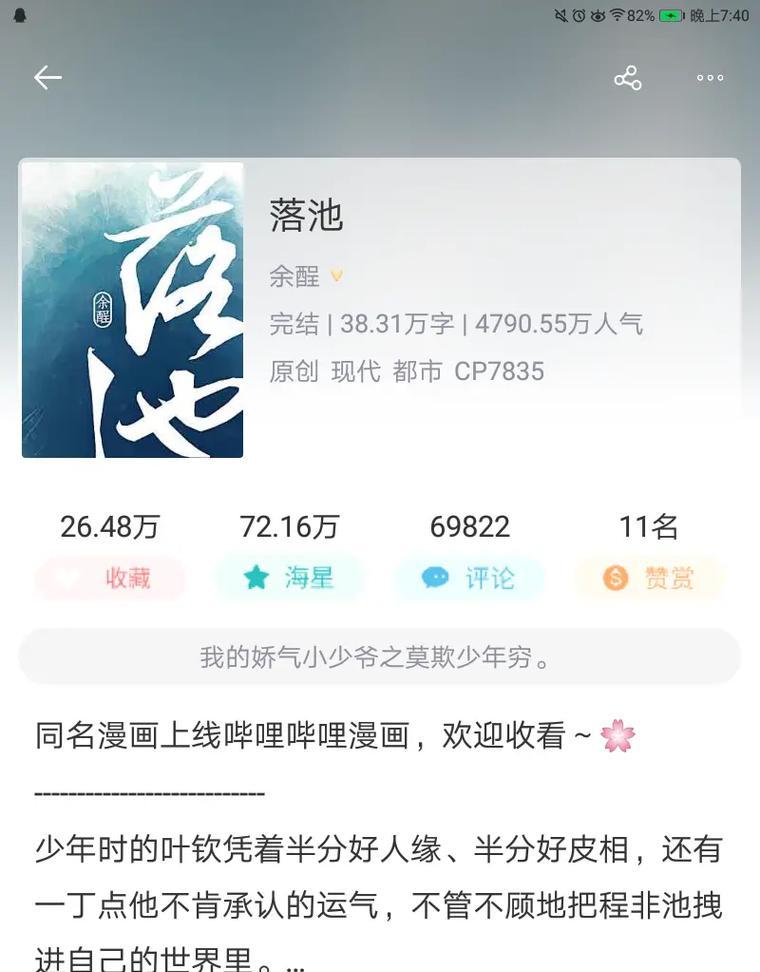
Task: Share this novel
Action: pyautogui.click(x=627, y=78)
